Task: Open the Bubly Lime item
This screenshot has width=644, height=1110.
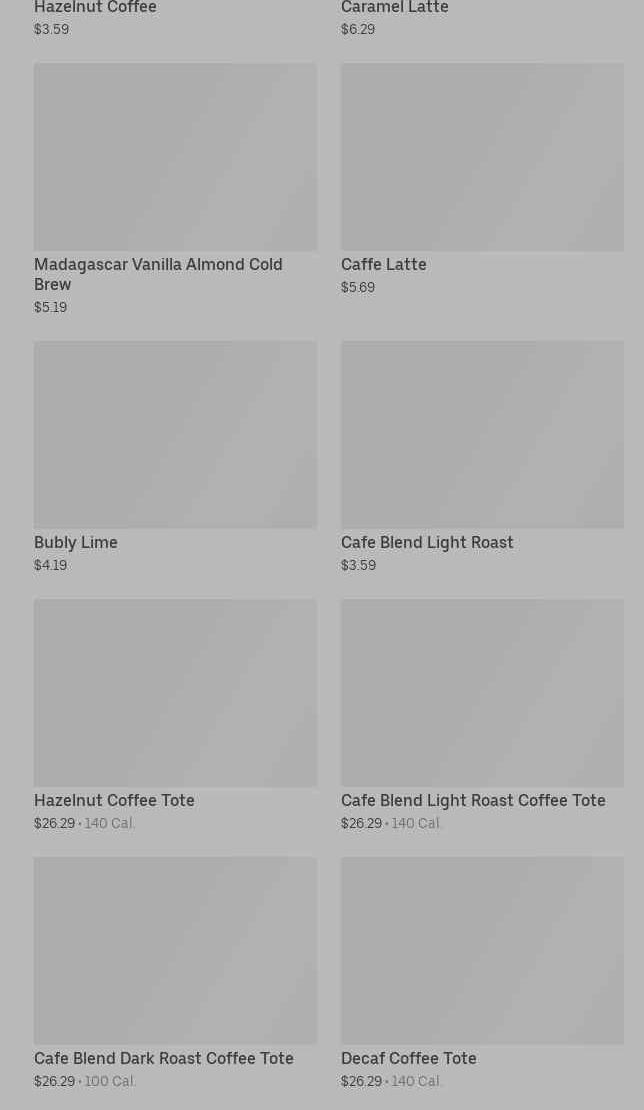Action: pos(175,435)
